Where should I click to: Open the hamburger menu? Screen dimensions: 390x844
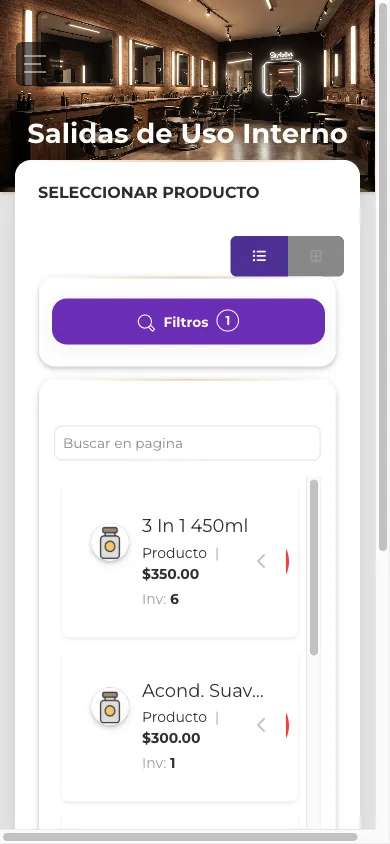coord(35,64)
